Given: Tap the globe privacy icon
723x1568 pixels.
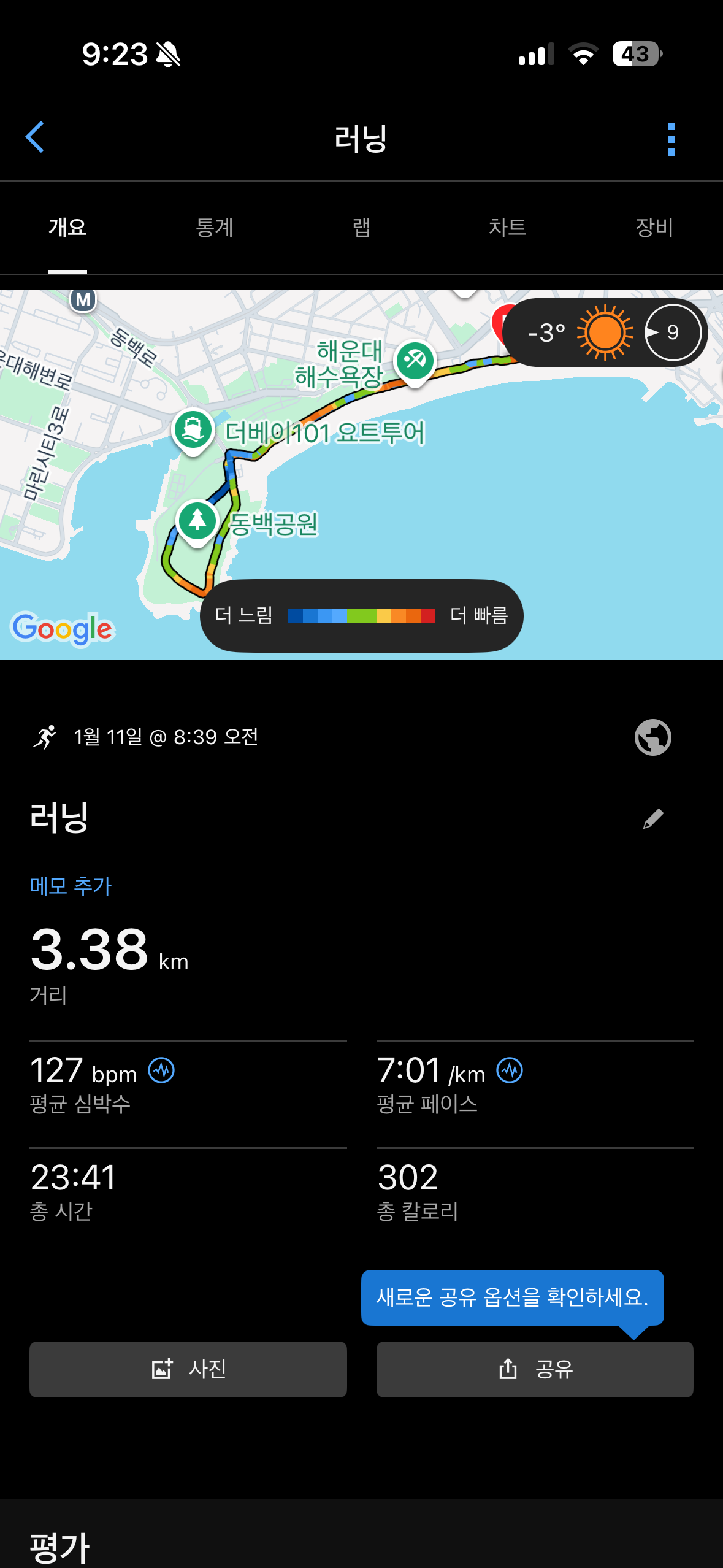Looking at the screenshot, I should (652, 737).
